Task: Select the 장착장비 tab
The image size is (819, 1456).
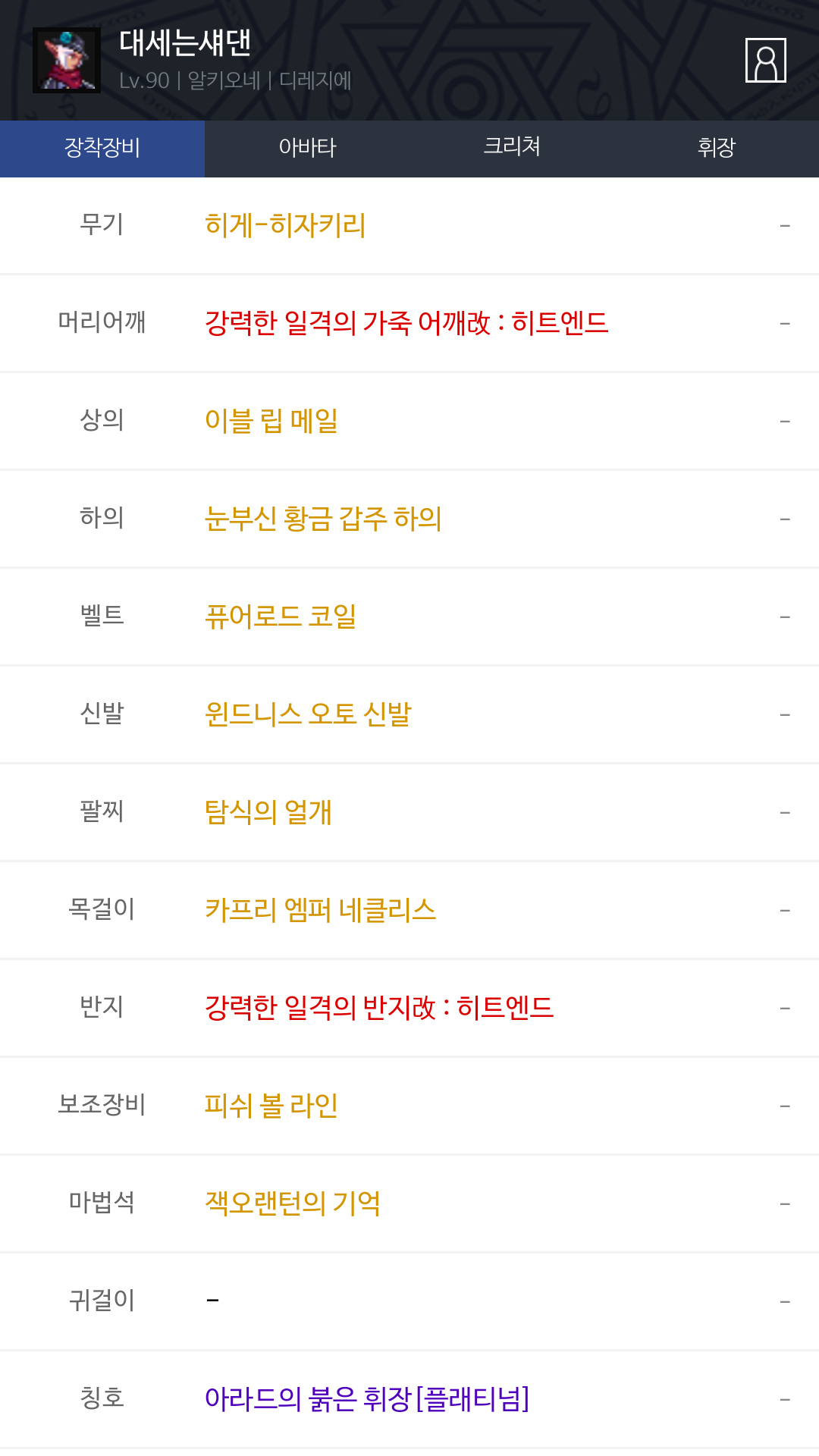Action: click(102, 149)
